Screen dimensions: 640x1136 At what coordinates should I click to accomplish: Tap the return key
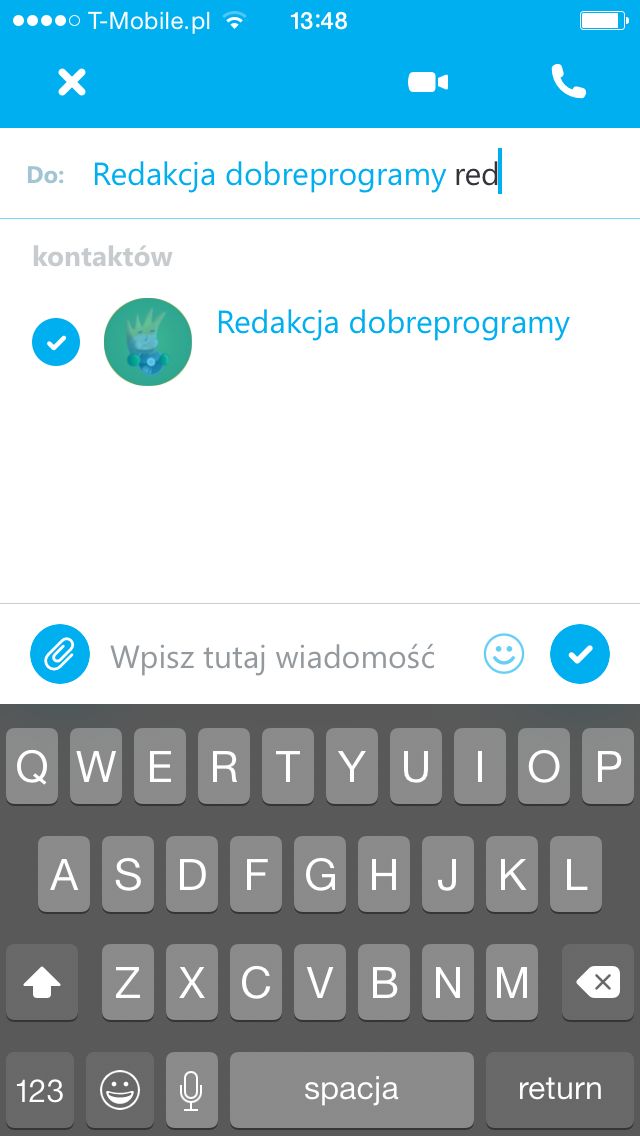[x=560, y=1089]
